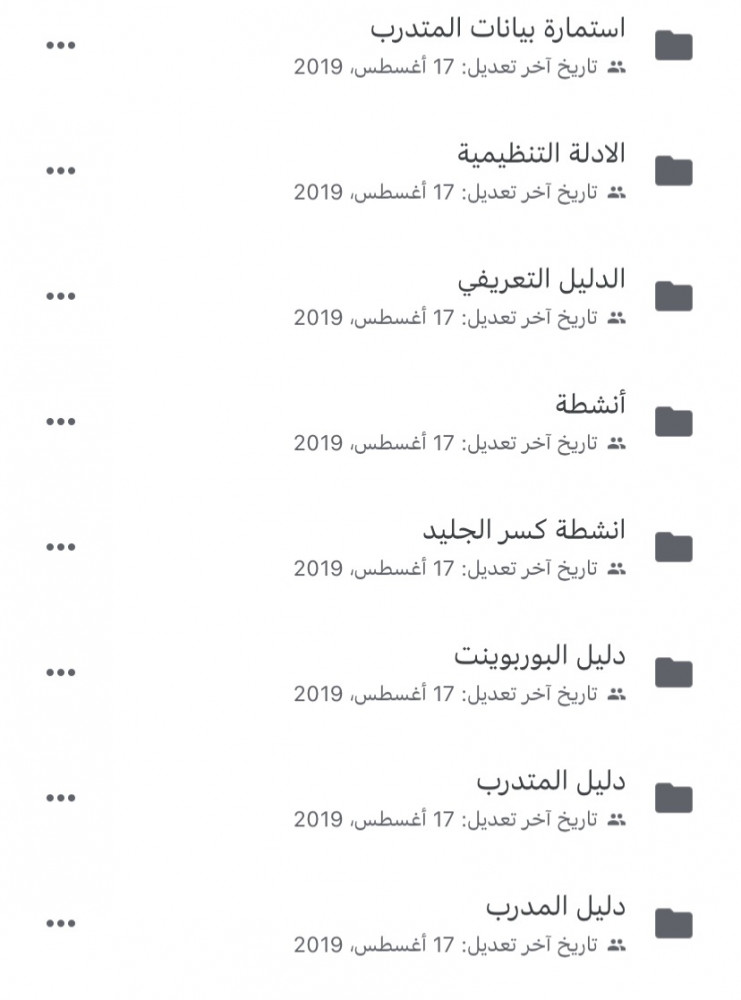The height and width of the screenshot is (1000, 741).
Task: Show more options for دليل المدرب
Action: click(x=61, y=923)
